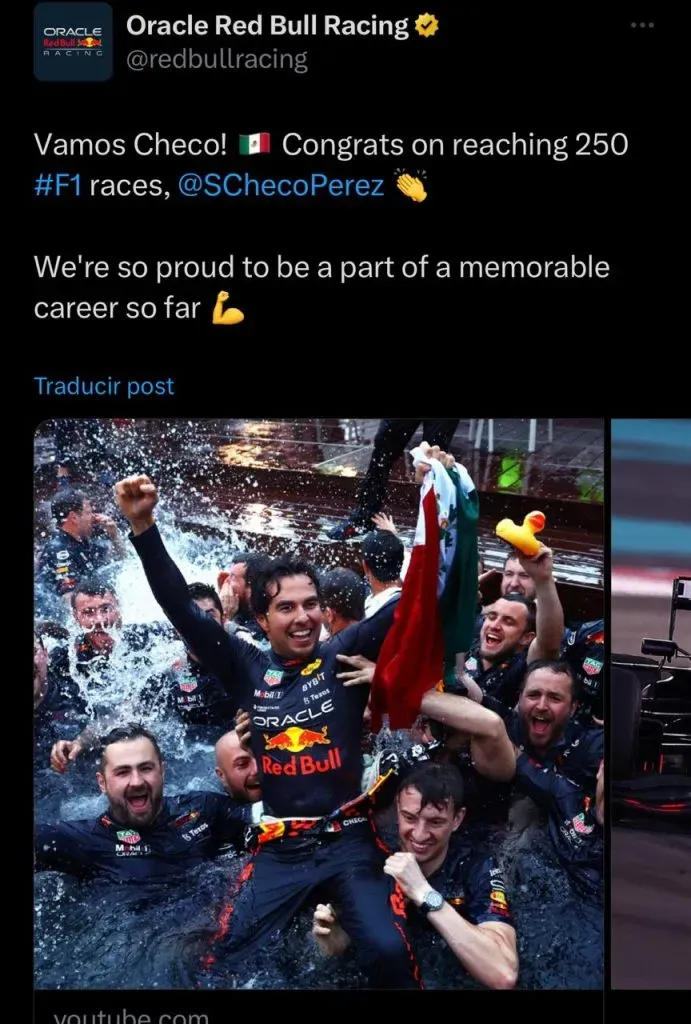Tap Traducir post to translate
Screen dimensions: 691x1024
104,386
